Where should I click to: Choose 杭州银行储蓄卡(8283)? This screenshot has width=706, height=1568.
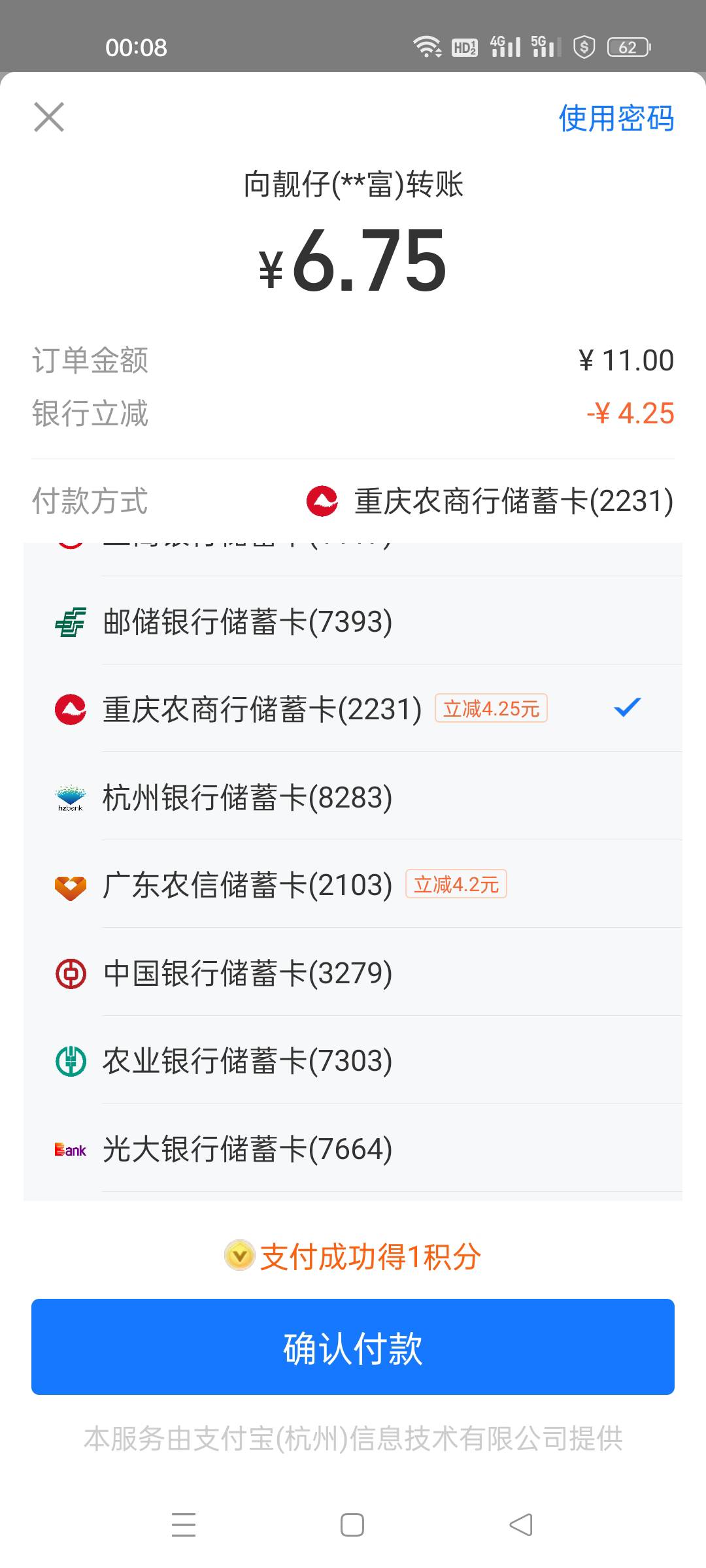click(x=353, y=797)
